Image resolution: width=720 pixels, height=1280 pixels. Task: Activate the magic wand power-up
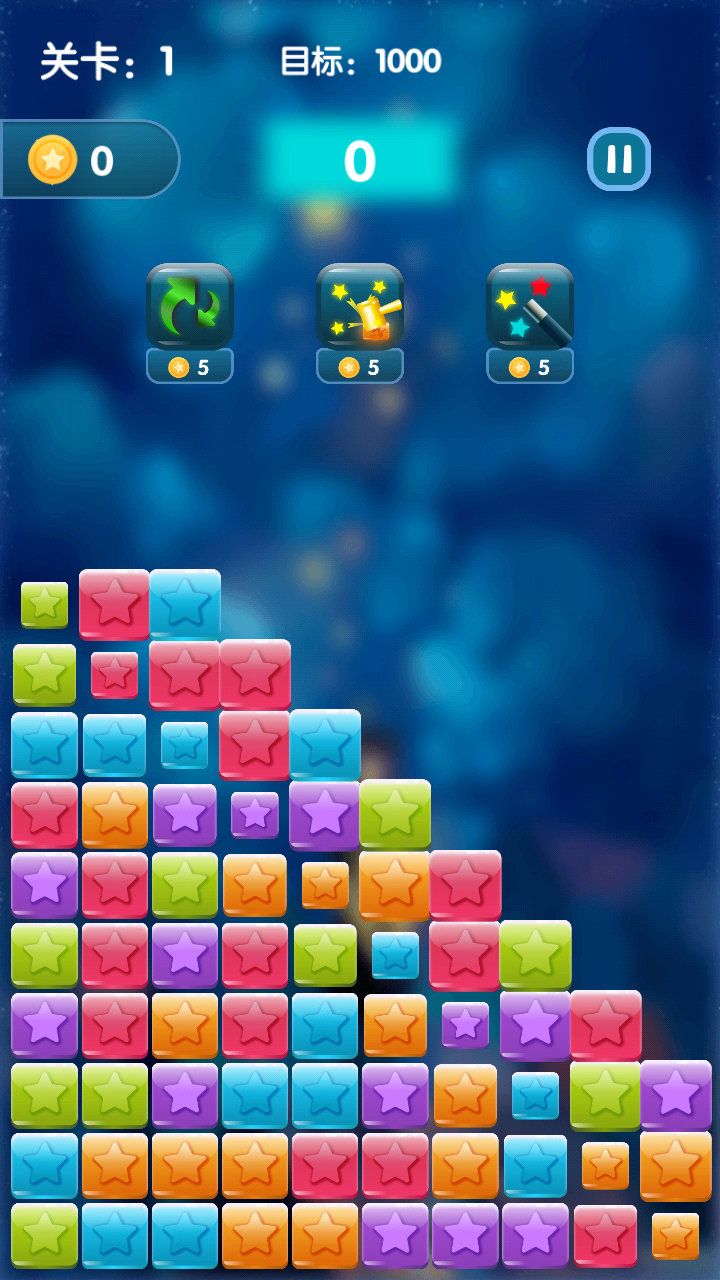pyautogui.click(x=530, y=308)
